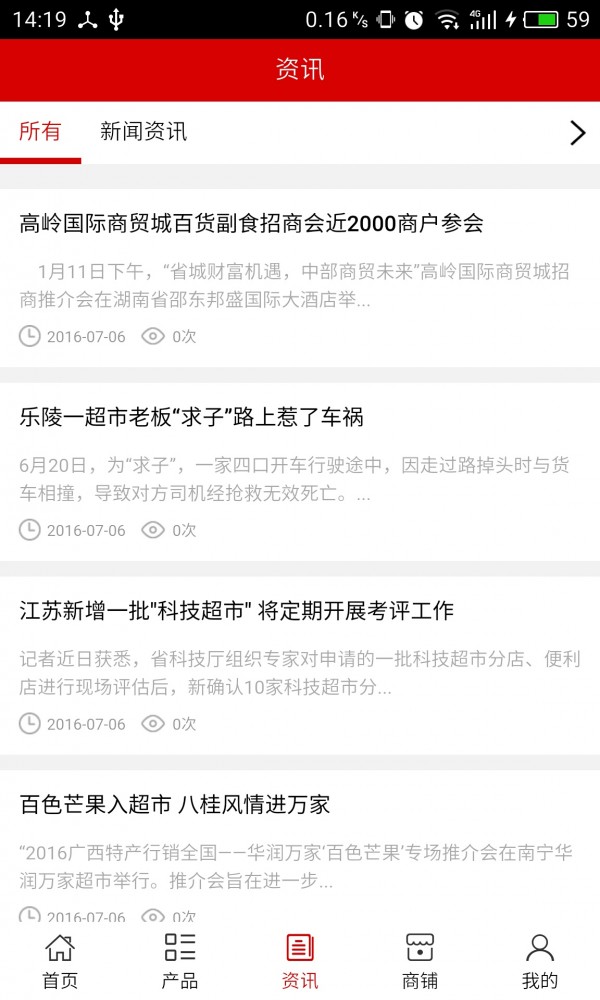
Task: Switch to the 所有 tab
Action: click(40, 132)
